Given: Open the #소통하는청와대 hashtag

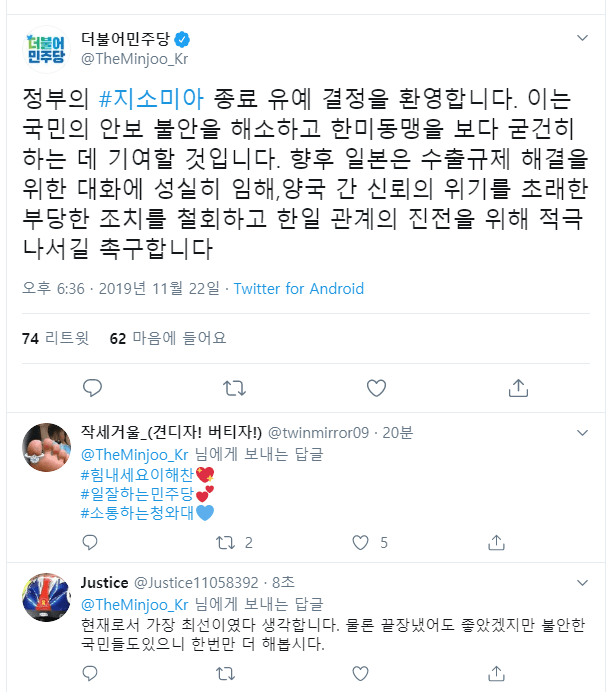Looking at the screenshot, I should tap(140, 512).
